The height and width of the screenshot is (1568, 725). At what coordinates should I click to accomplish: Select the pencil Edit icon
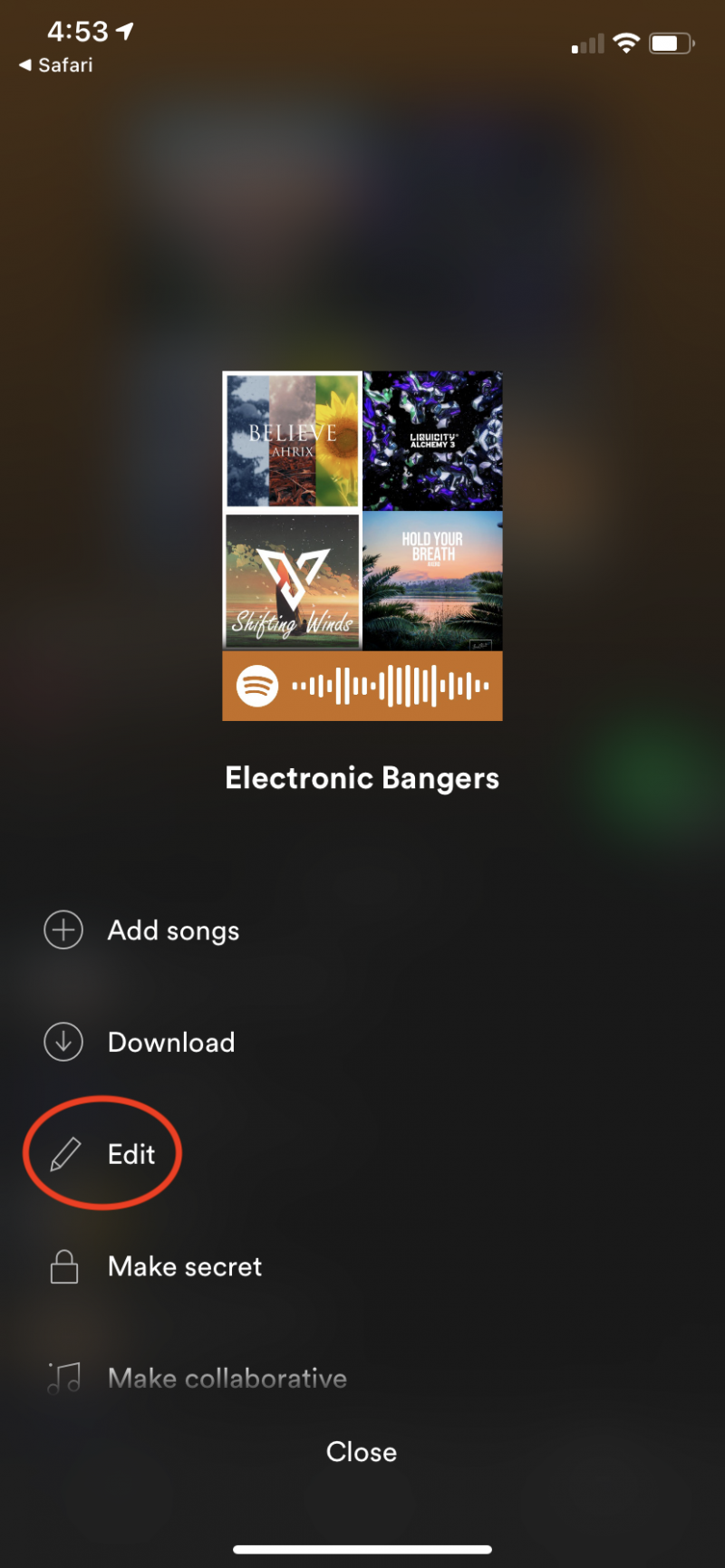coord(63,1154)
